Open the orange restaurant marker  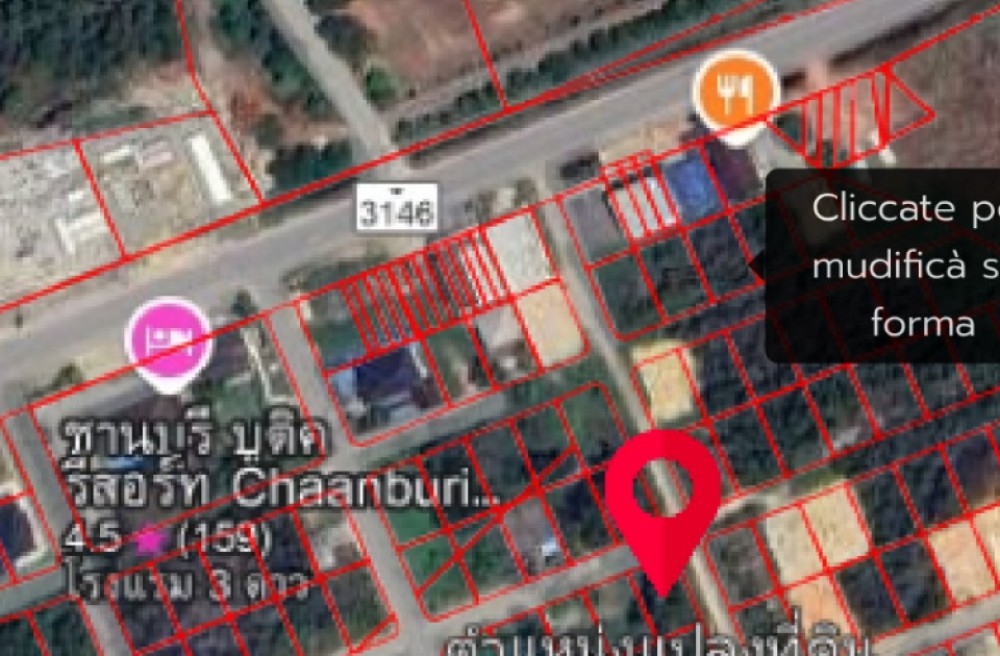tap(737, 95)
